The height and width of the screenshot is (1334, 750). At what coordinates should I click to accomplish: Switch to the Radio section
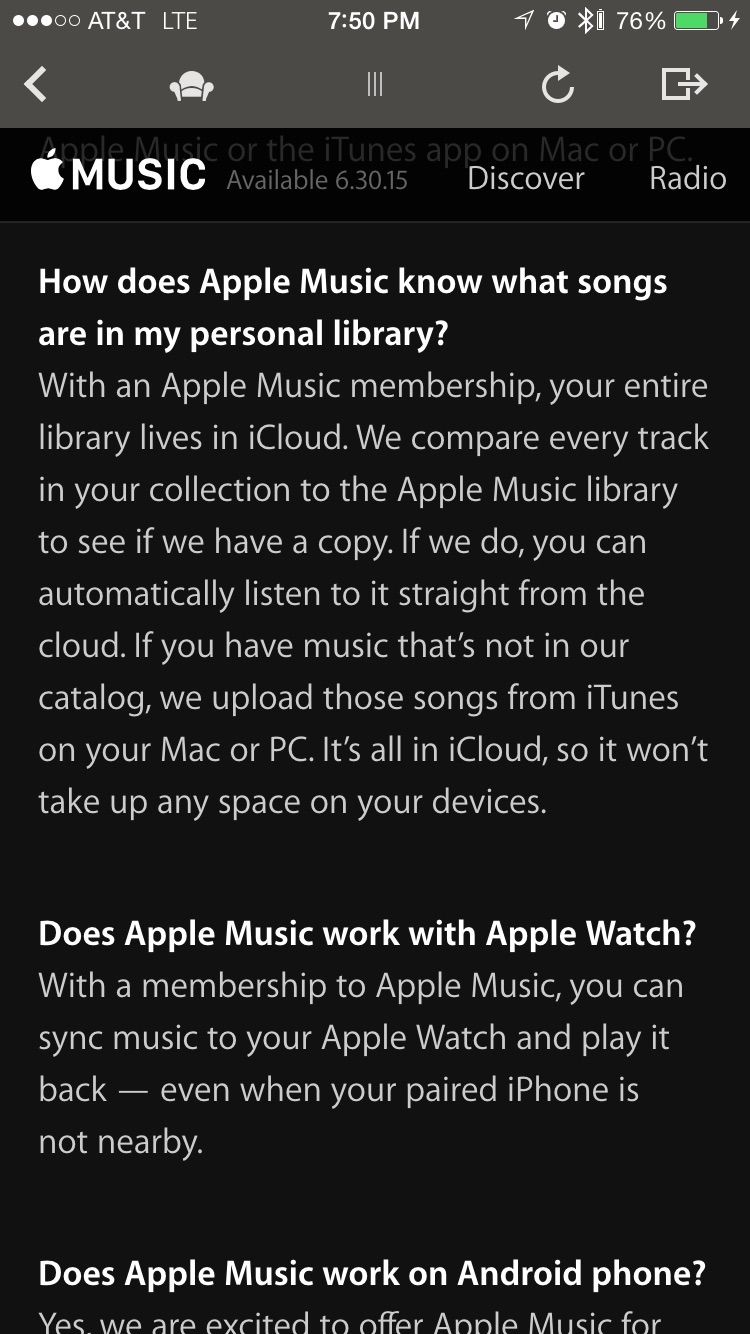688,178
